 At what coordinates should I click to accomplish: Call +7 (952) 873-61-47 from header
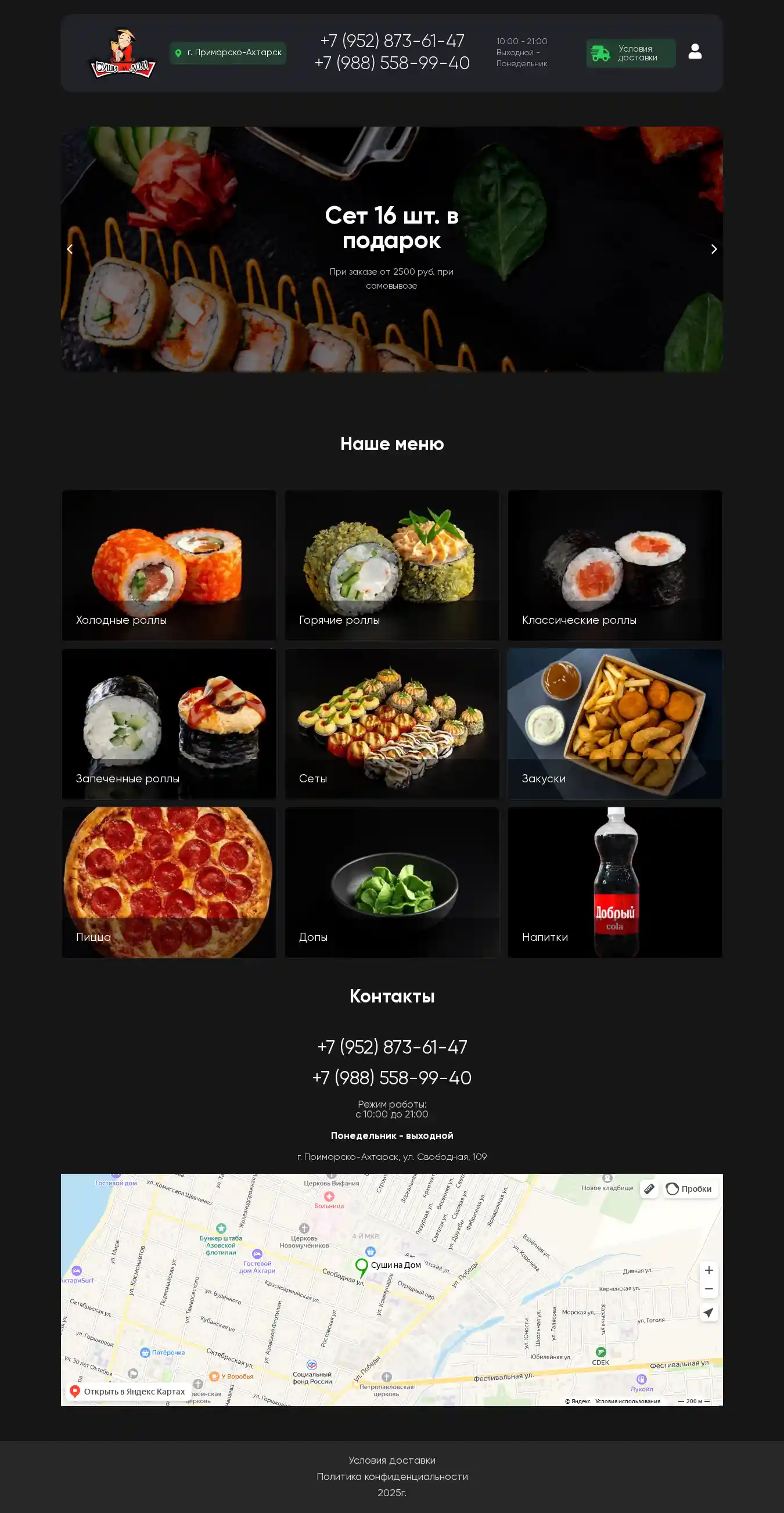pyautogui.click(x=393, y=41)
